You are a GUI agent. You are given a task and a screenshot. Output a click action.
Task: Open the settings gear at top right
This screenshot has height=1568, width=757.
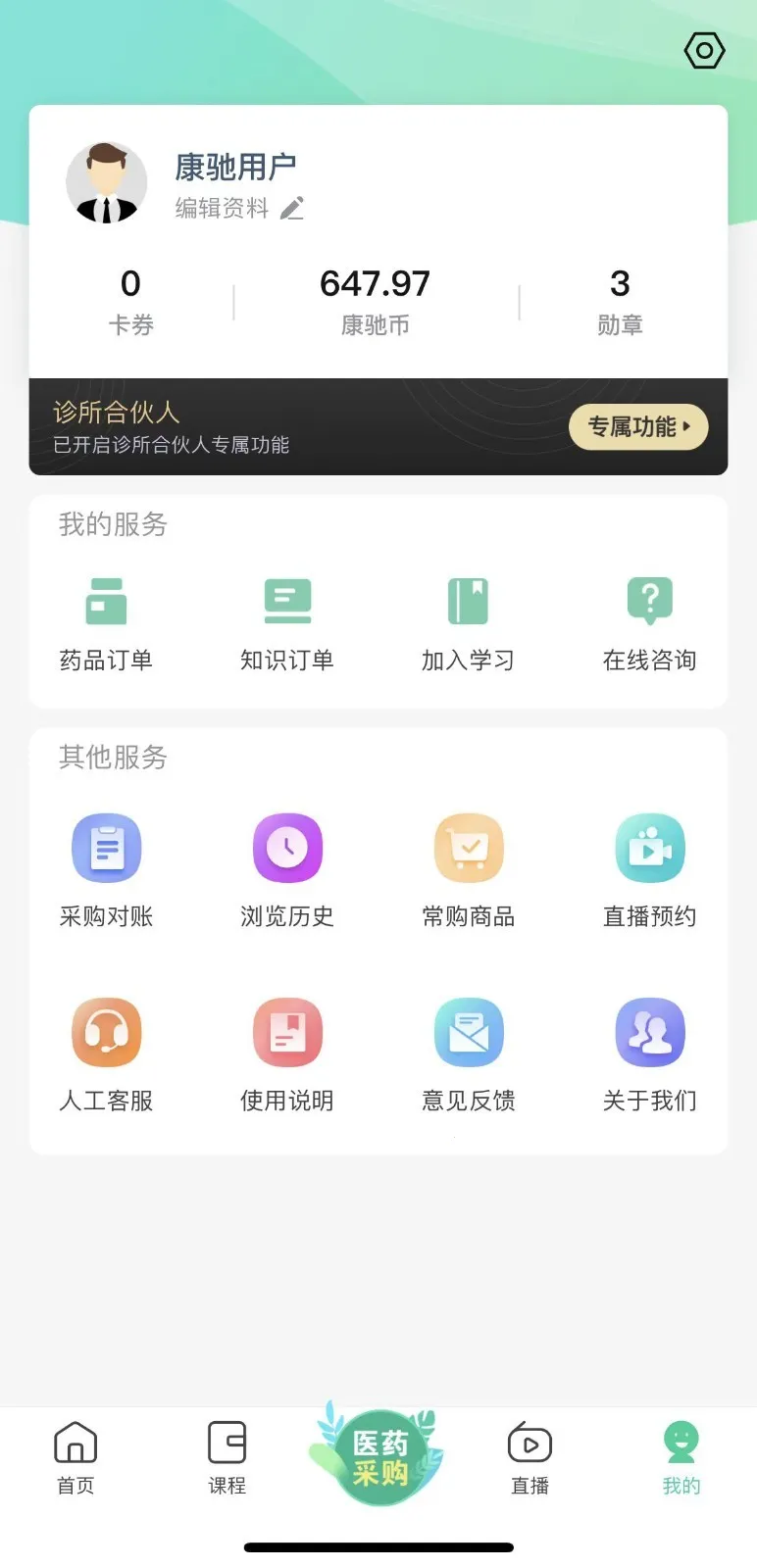coord(703,50)
